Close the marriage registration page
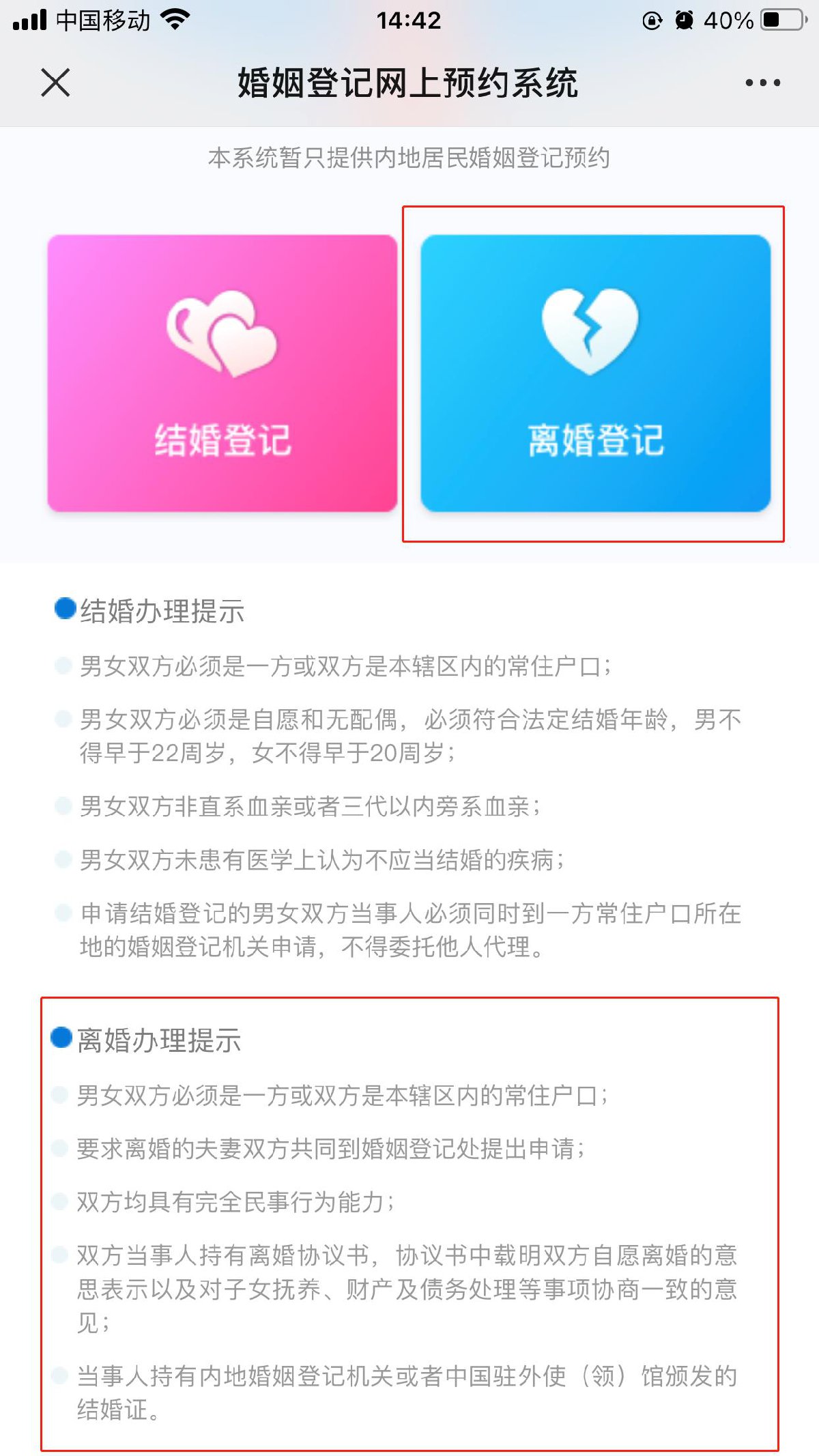819x1456 pixels. 55,83
